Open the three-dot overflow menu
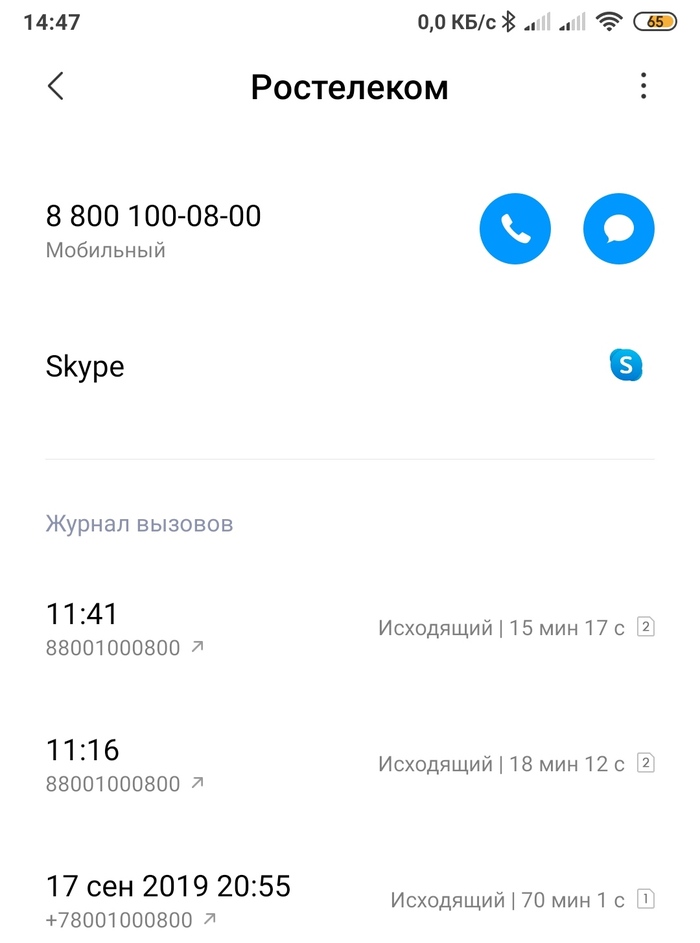The image size is (700, 943). [x=643, y=86]
